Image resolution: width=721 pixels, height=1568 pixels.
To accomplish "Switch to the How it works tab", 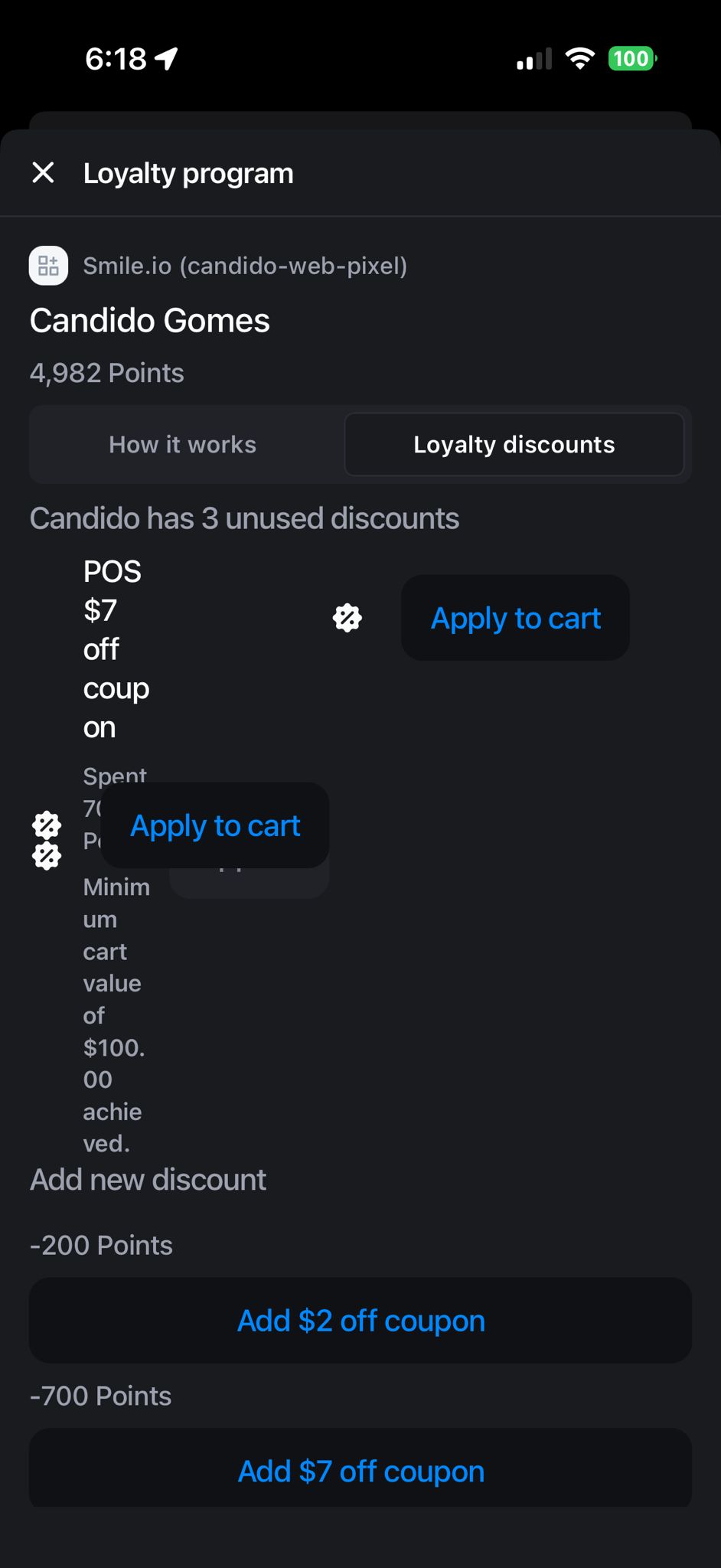I will tap(183, 445).
